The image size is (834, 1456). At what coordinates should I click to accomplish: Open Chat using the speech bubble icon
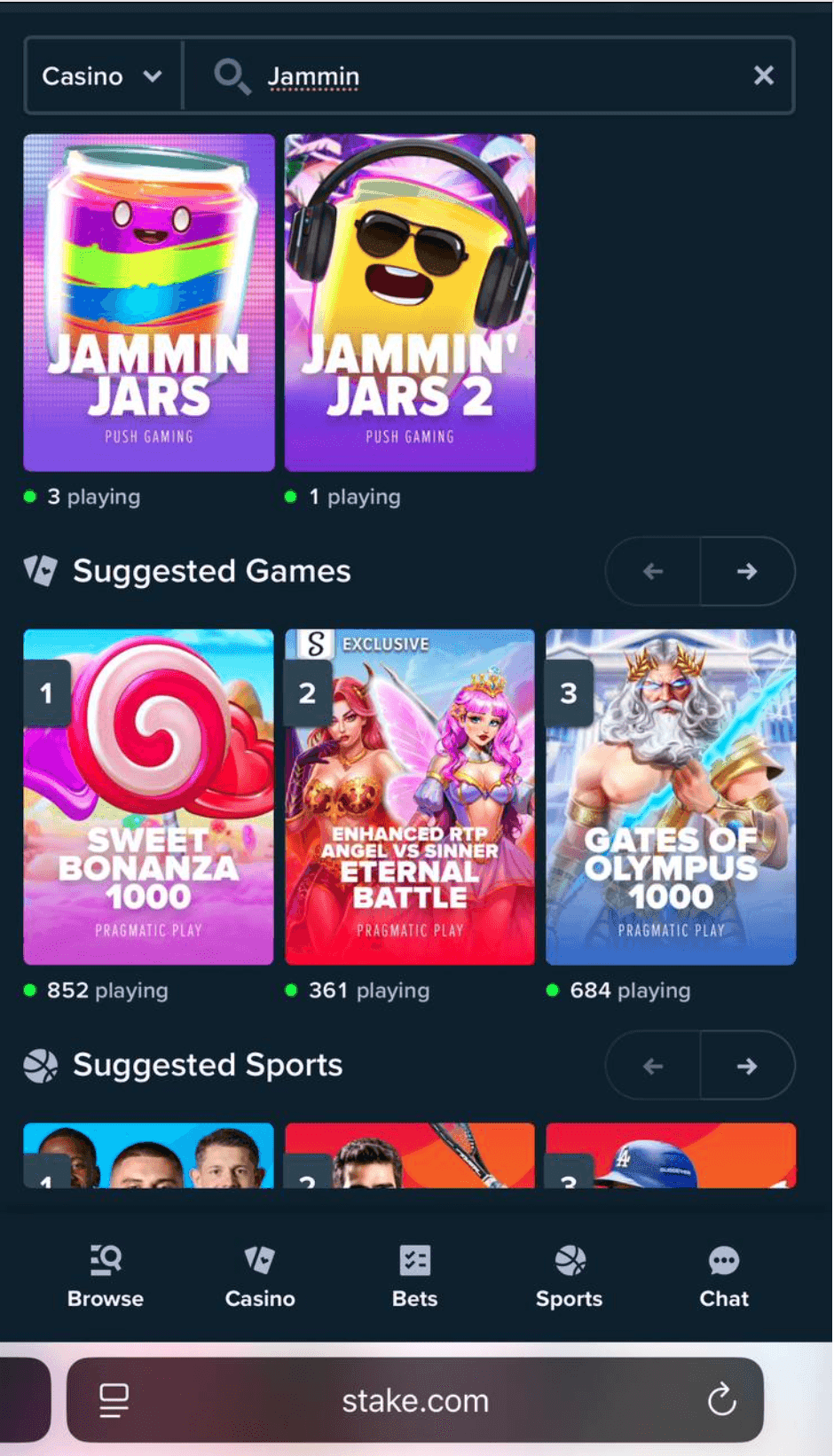[x=724, y=1260]
